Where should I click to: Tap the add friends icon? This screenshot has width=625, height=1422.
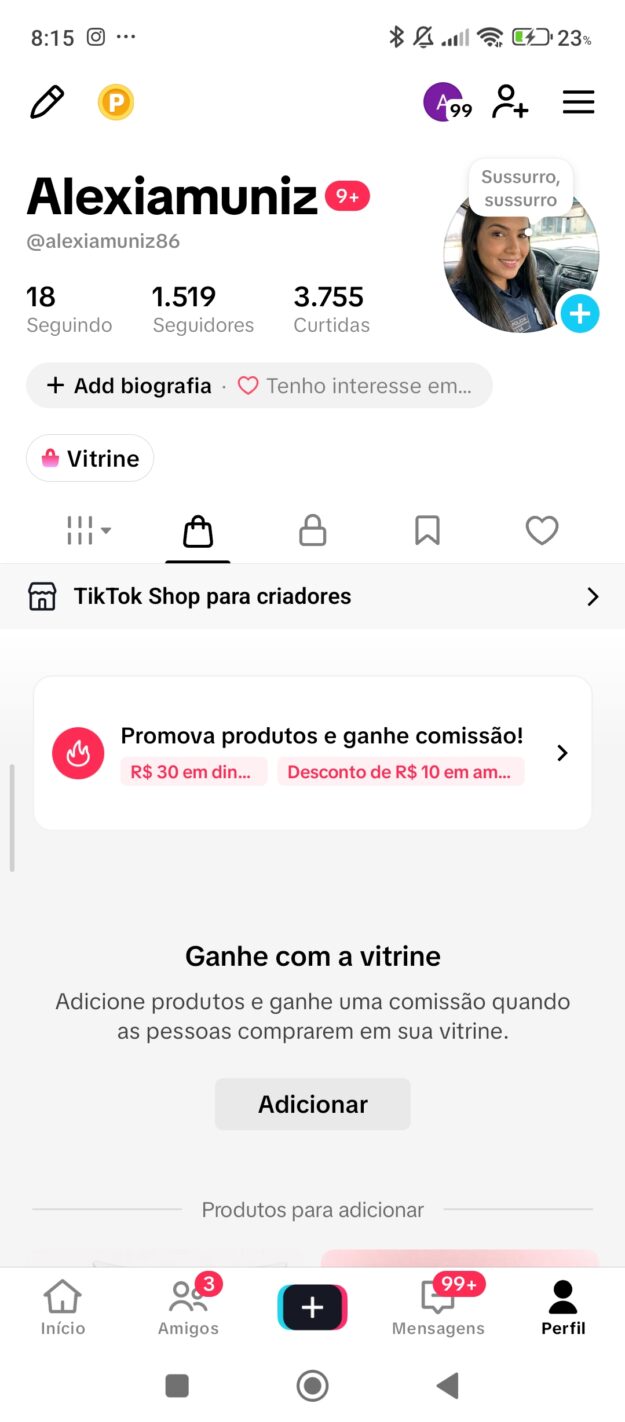(510, 102)
